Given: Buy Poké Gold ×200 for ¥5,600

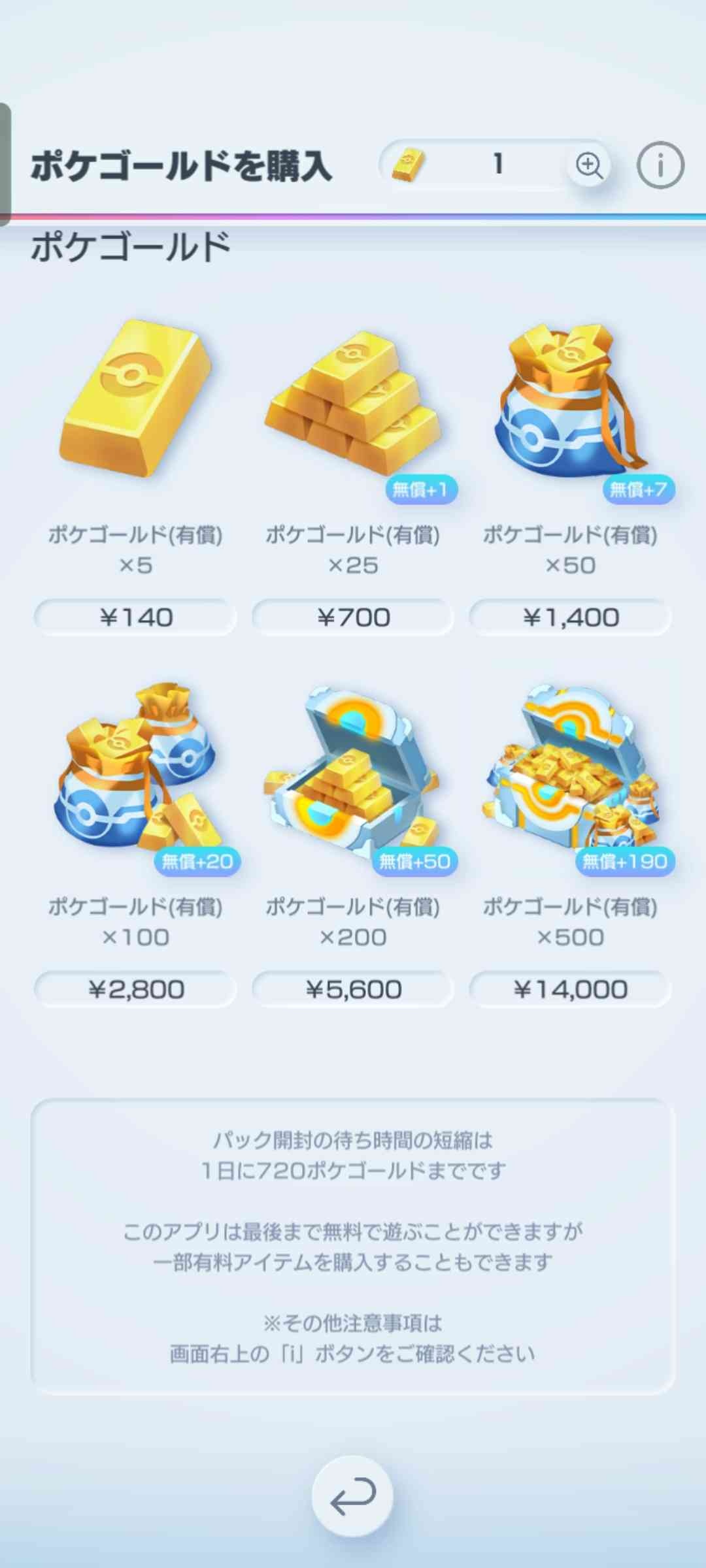Looking at the screenshot, I should [353, 988].
